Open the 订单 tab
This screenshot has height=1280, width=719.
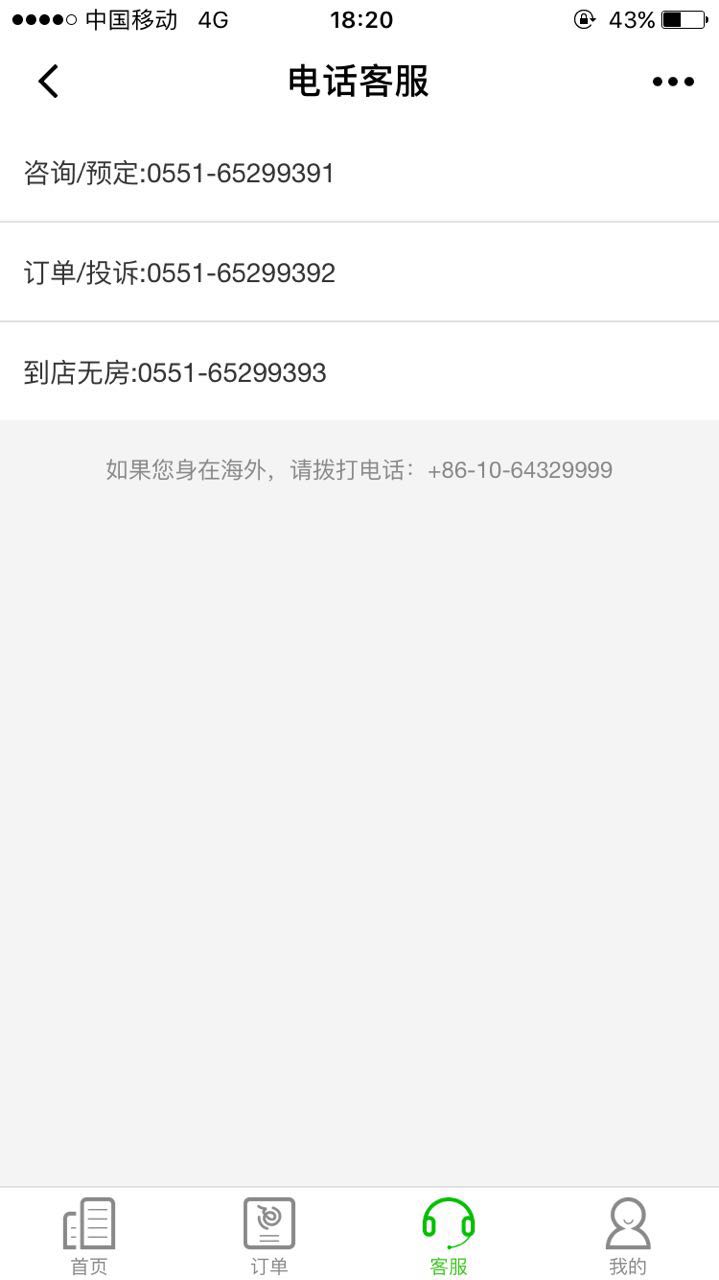point(269,1236)
